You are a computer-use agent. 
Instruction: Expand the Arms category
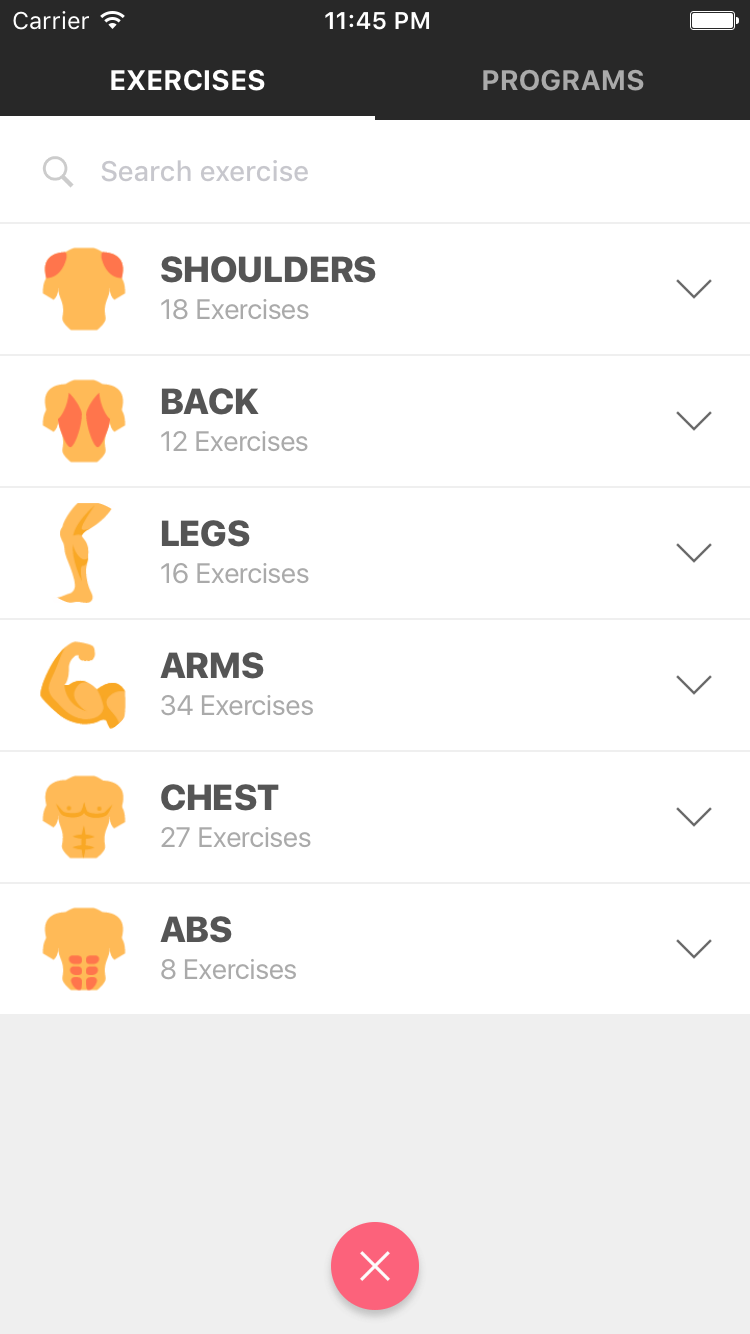click(x=693, y=685)
